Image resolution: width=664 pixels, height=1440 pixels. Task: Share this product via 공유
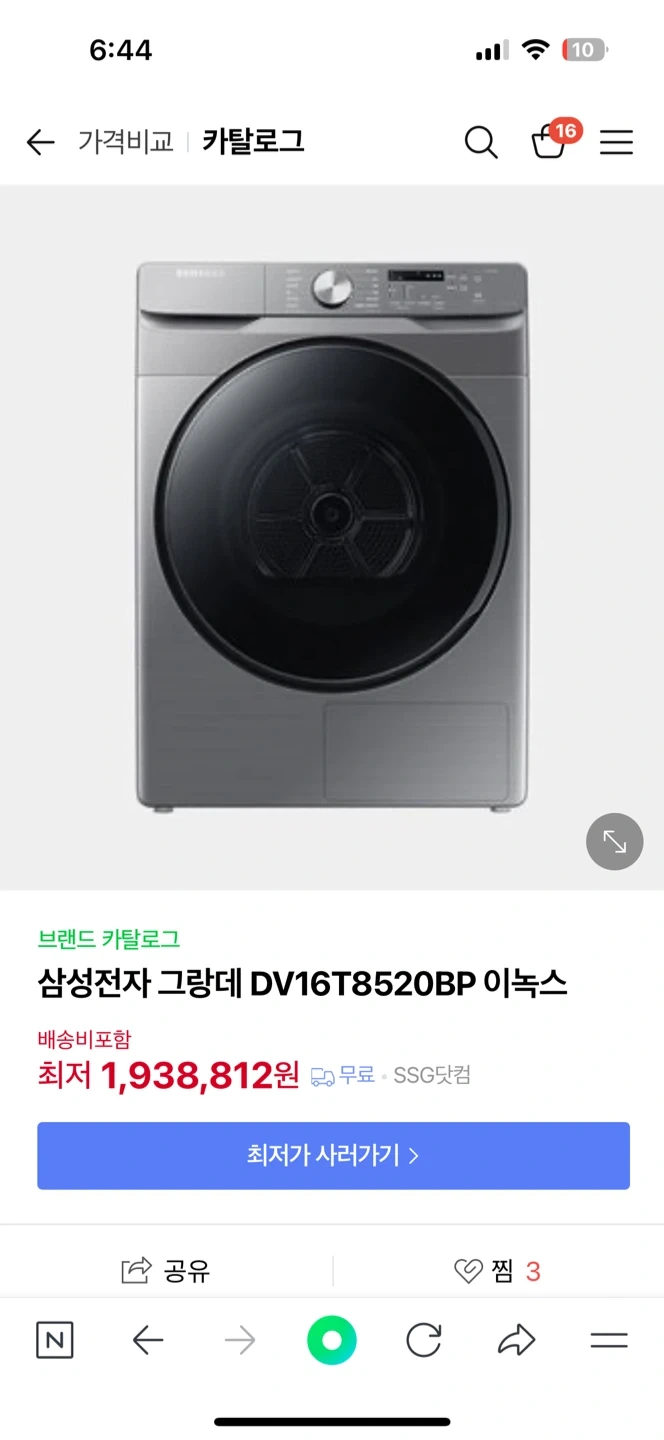(x=166, y=1271)
